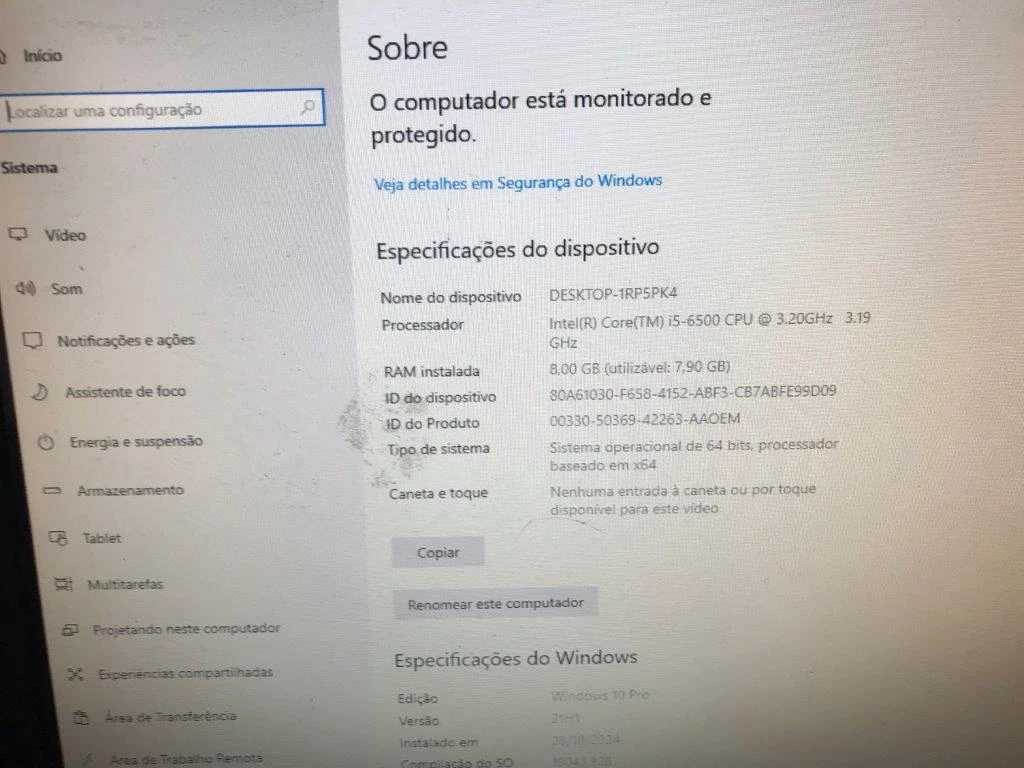Open Notificações e ações
1024x768 pixels.
click(125, 340)
